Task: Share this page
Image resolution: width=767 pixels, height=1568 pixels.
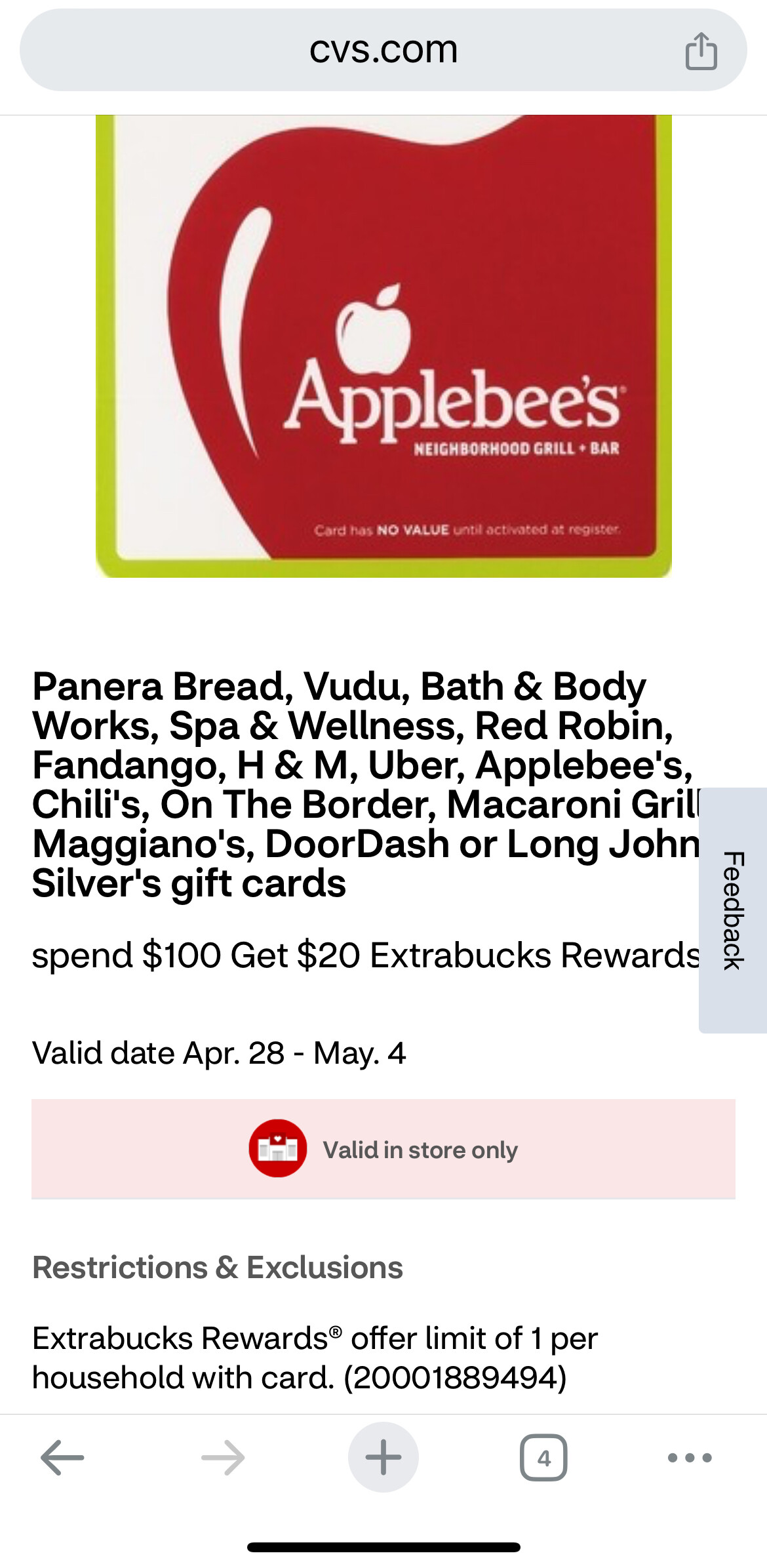Action: point(701,51)
